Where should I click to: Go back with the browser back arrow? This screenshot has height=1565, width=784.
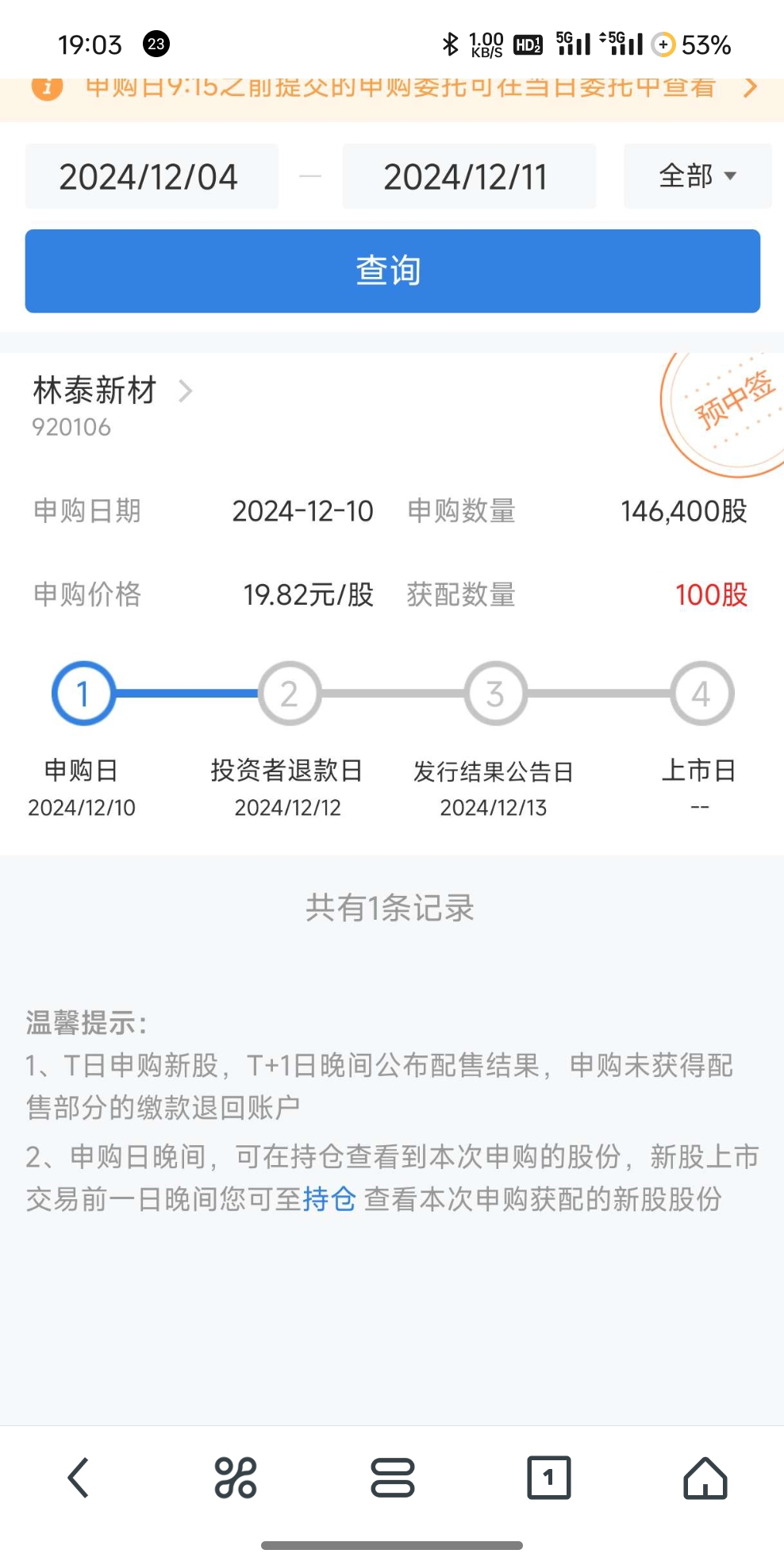click(79, 1477)
